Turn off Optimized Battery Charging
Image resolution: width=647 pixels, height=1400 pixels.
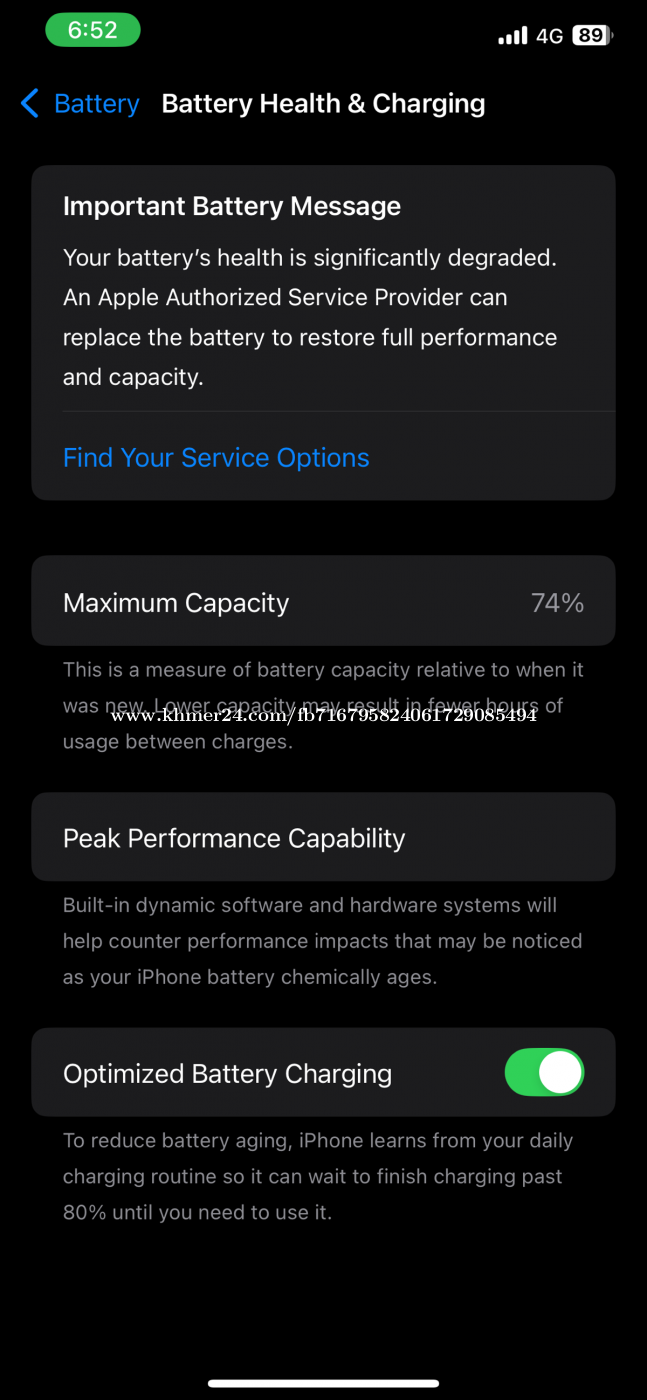pyautogui.click(x=544, y=1073)
